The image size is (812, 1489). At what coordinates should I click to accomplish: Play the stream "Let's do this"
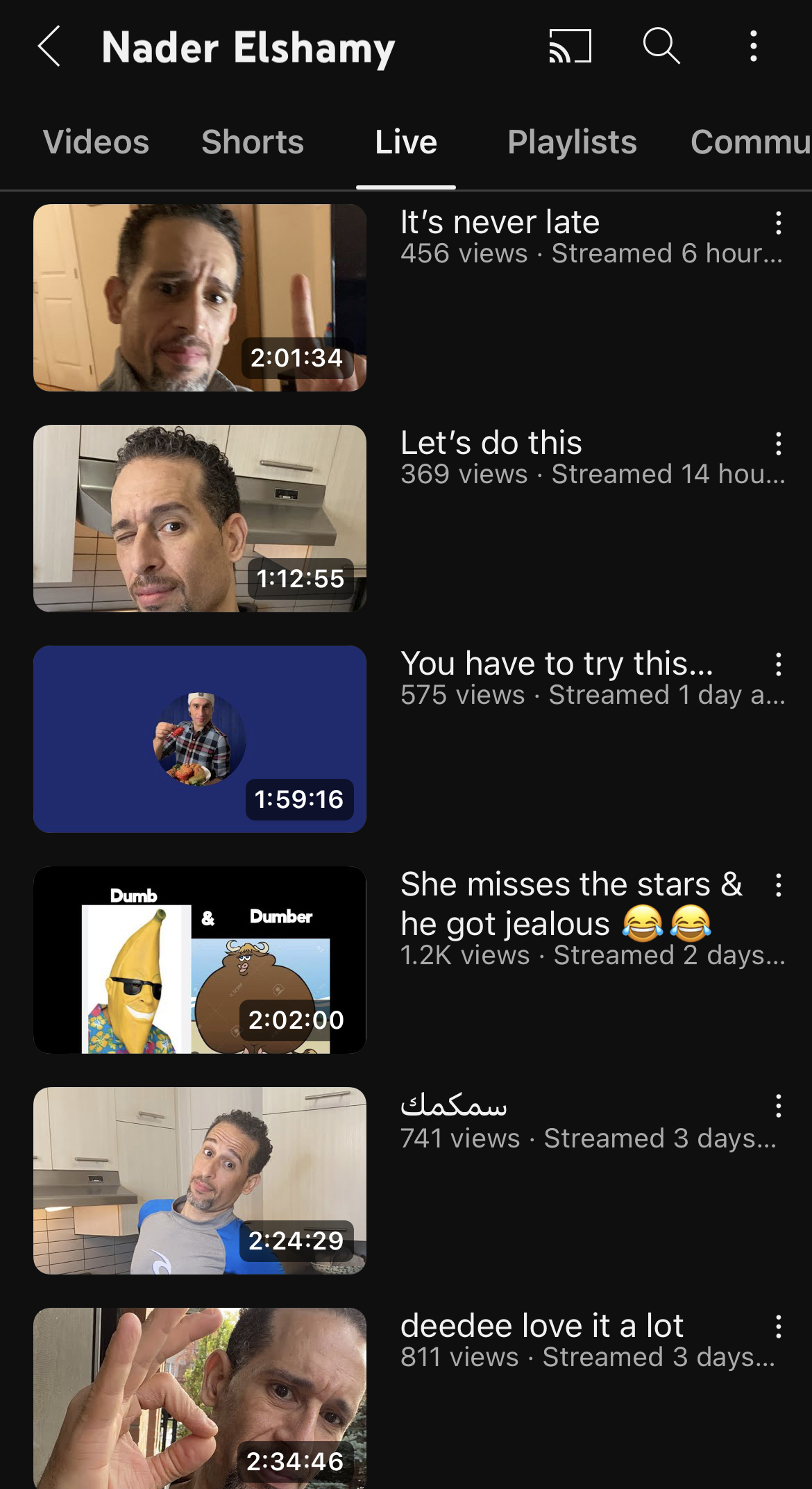[x=200, y=519]
